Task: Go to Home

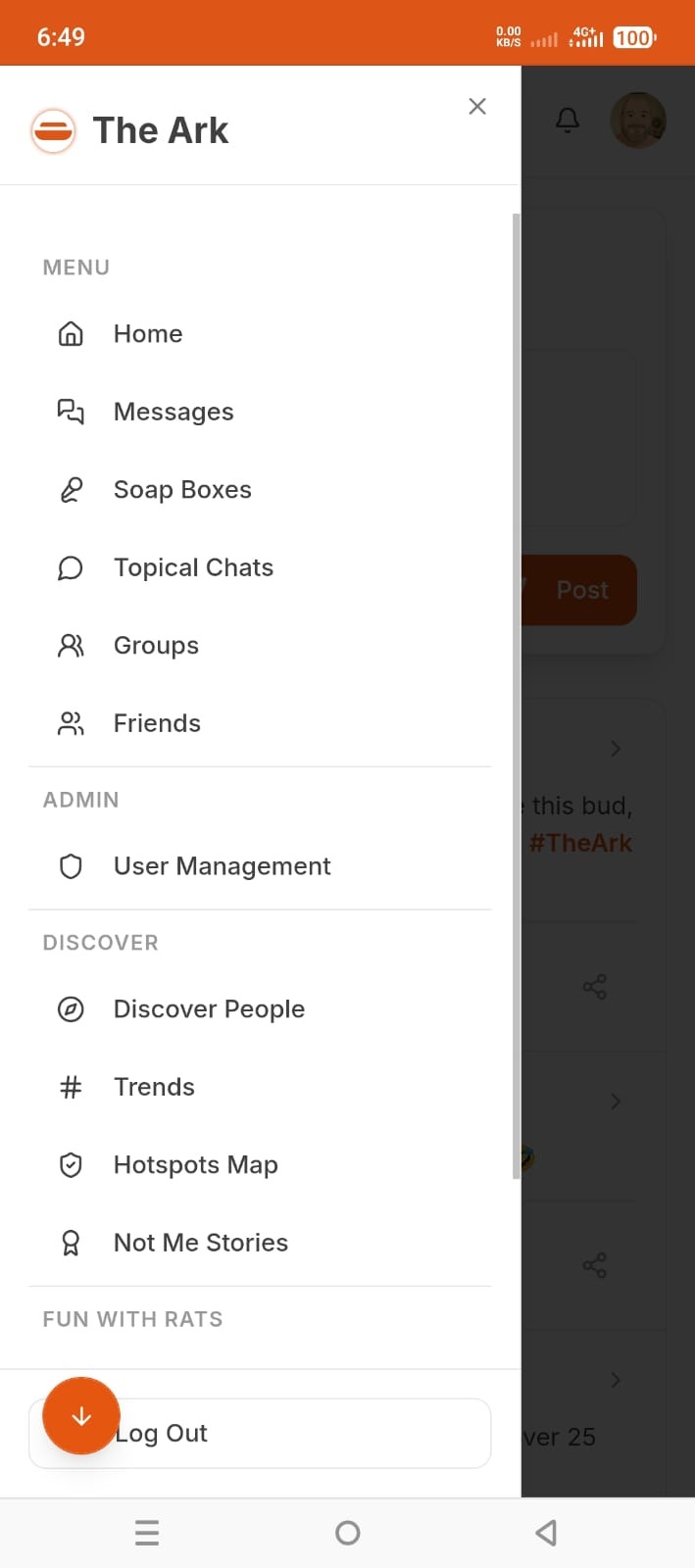Action: pyautogui.click(x=147, y=334)
